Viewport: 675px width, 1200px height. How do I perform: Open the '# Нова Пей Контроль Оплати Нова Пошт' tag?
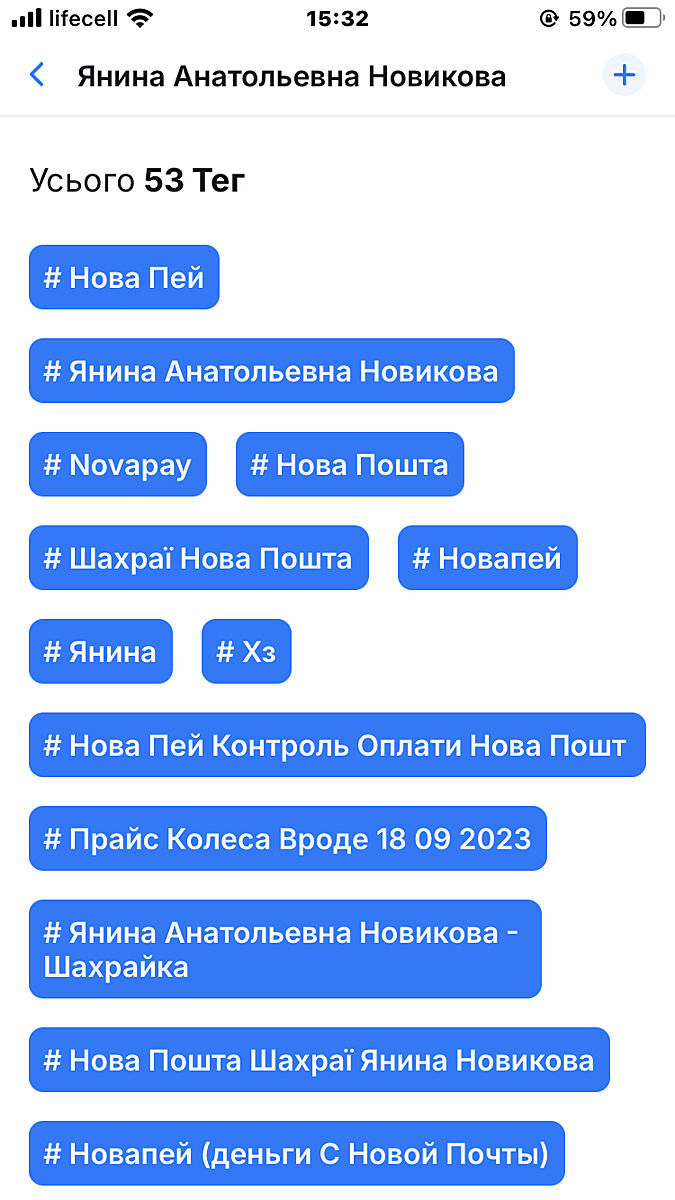click(336, 745)
